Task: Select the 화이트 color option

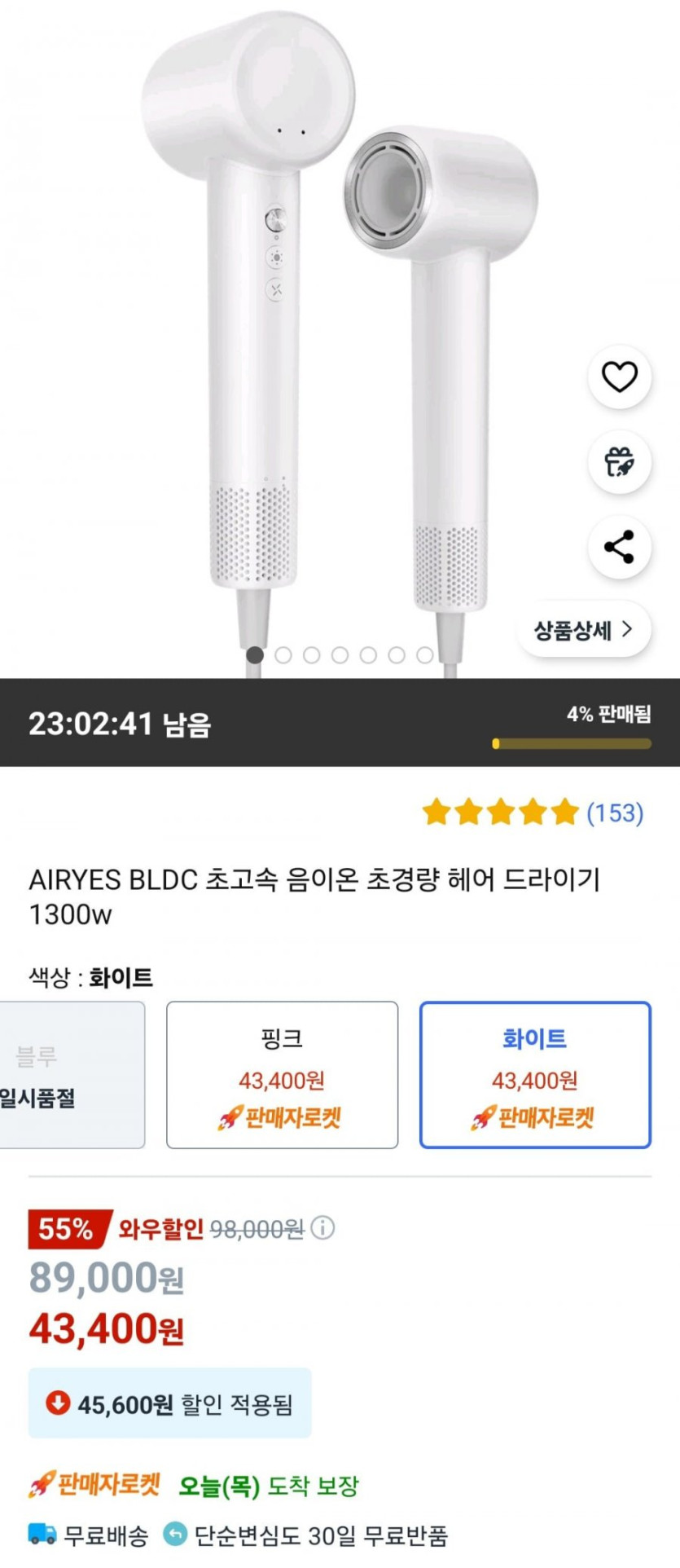Action: [x=535, y=1075]
